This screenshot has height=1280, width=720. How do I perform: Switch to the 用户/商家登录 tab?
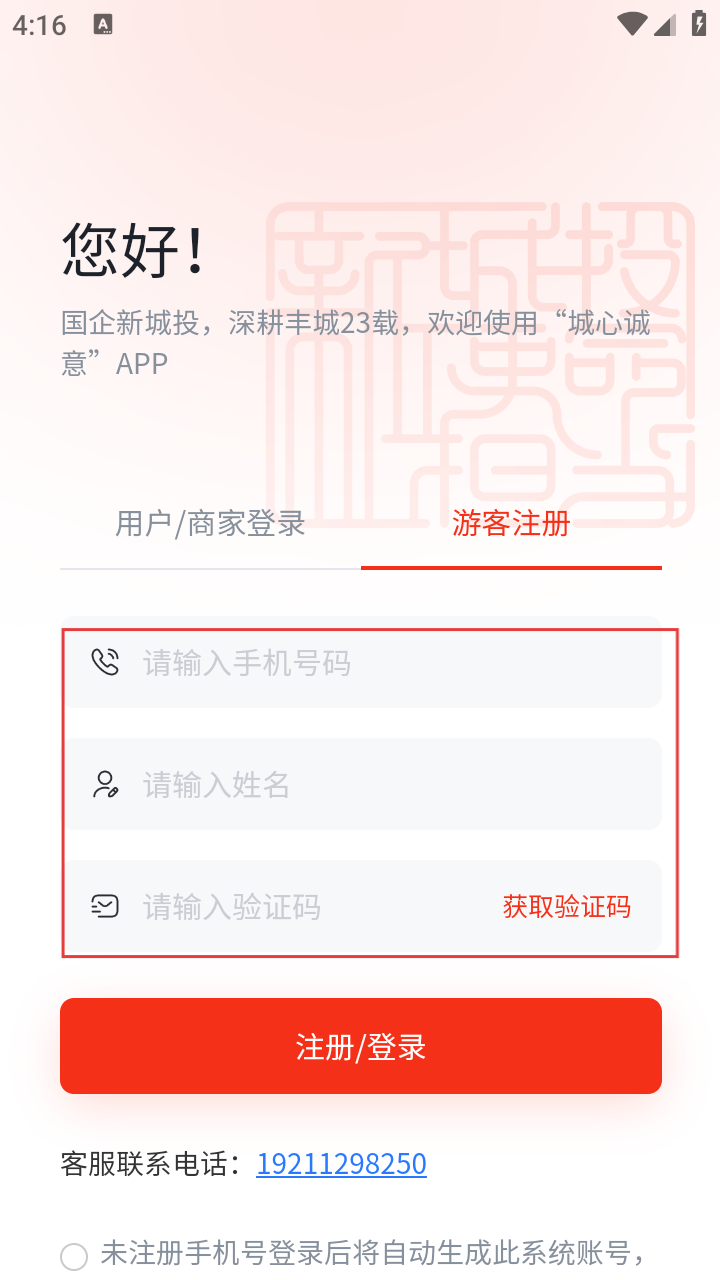(210, 523)
